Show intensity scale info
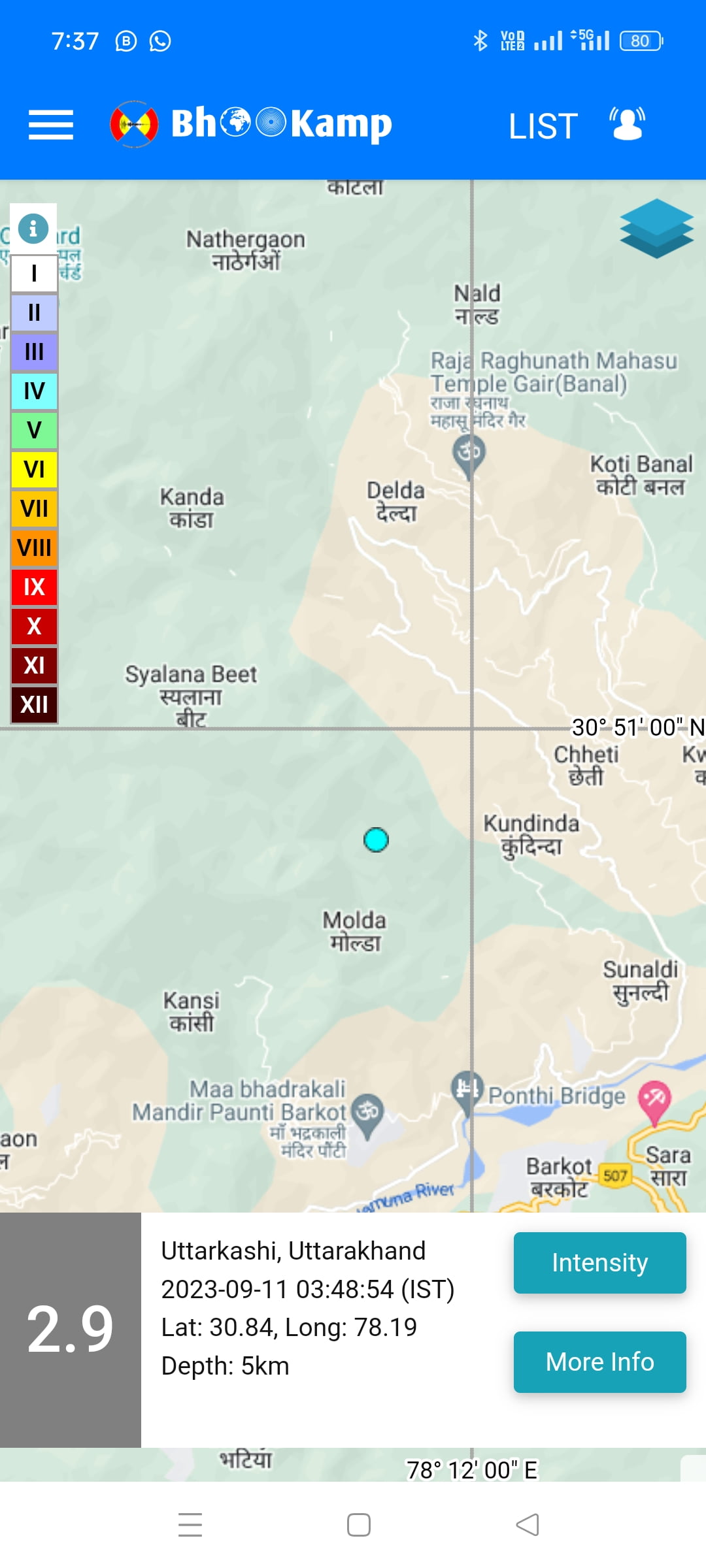Image resolution: width=706 pixels, height=1568 pixels. point(33,228)
